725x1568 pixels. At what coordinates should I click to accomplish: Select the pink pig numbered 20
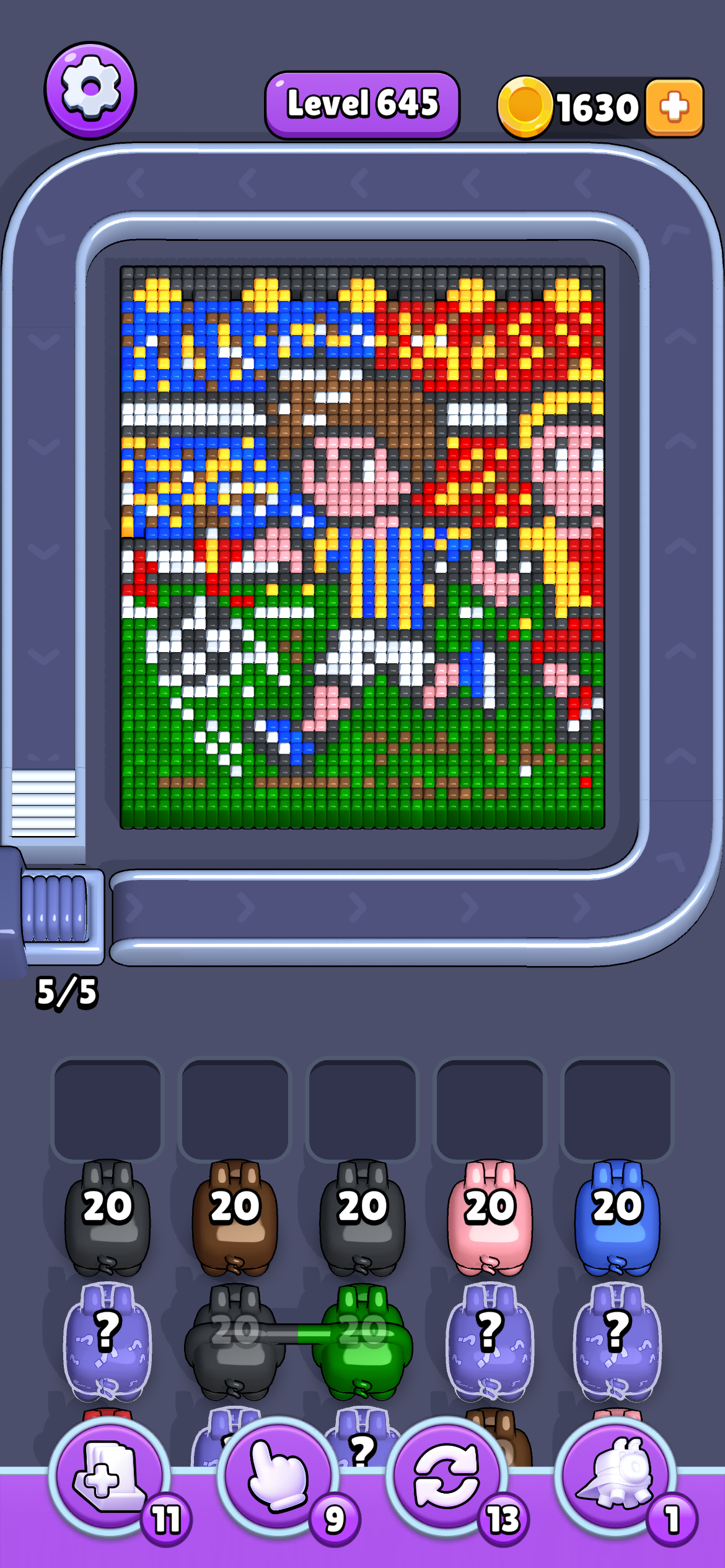coord(490,1216)
